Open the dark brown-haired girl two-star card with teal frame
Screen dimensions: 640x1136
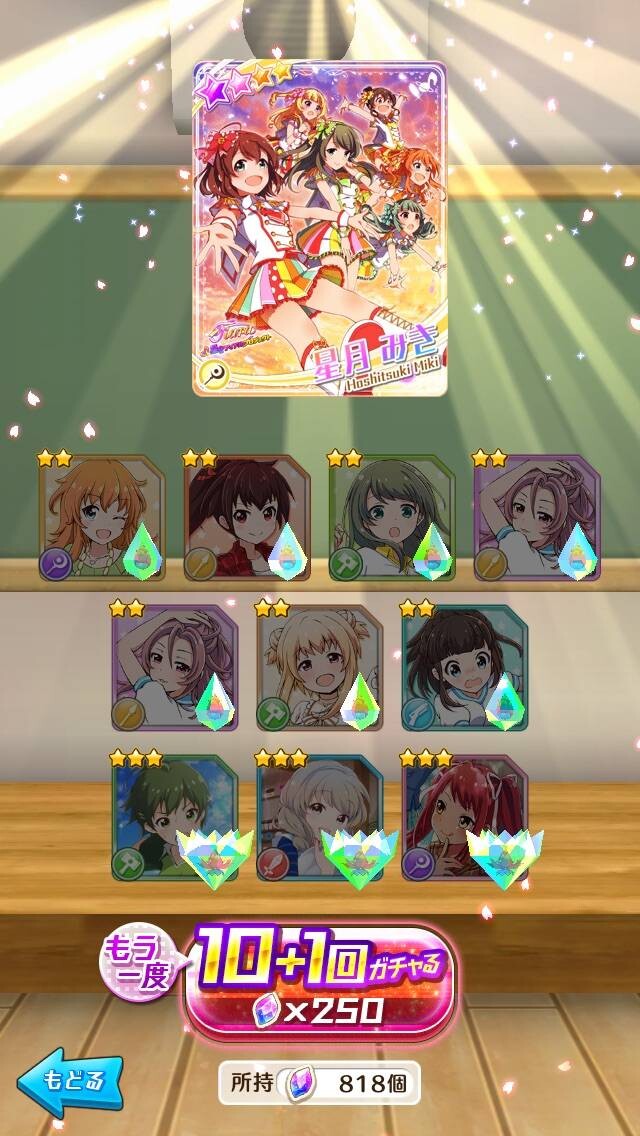pyautogui.click(x=465, y=668)
